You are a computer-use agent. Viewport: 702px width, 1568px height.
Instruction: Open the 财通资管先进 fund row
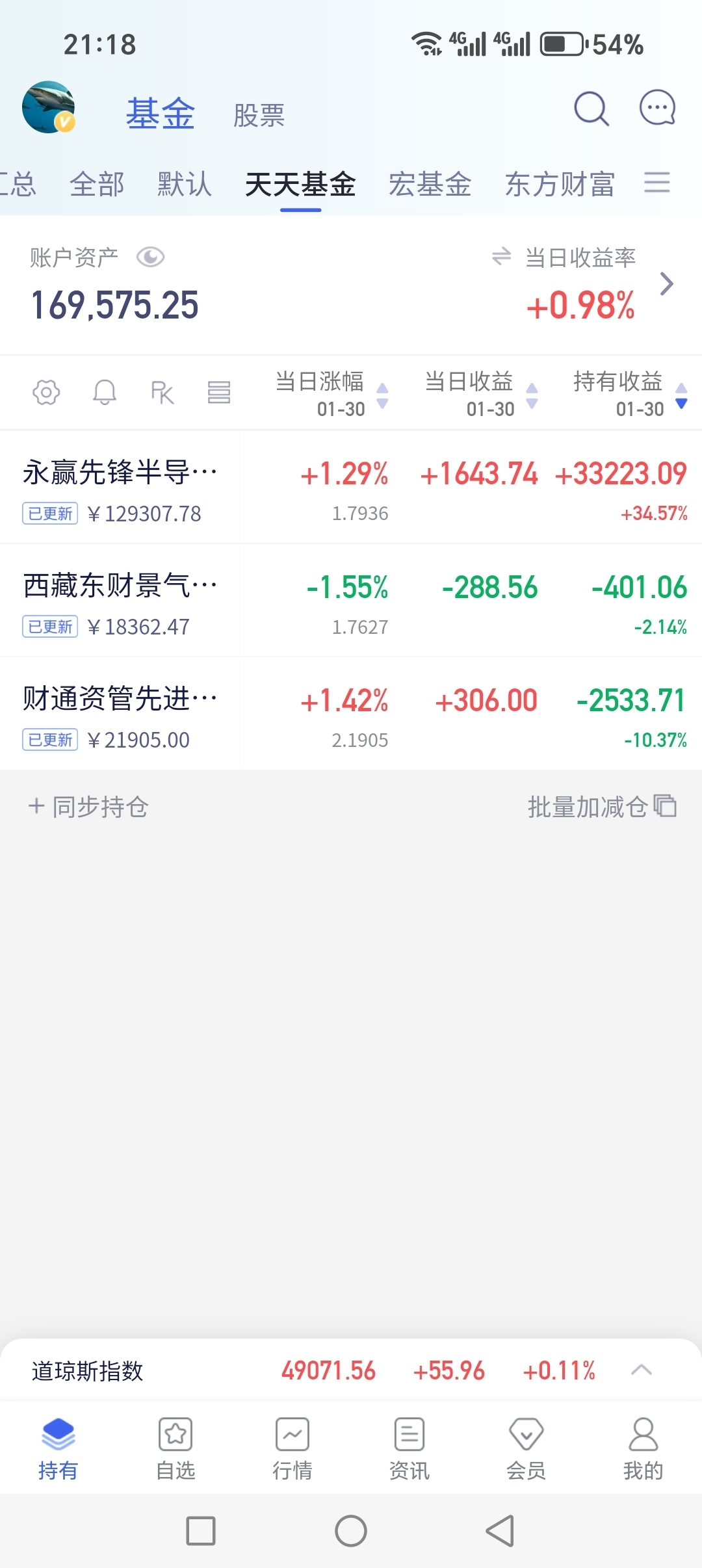pyautogui.click(x=120, y=714)
